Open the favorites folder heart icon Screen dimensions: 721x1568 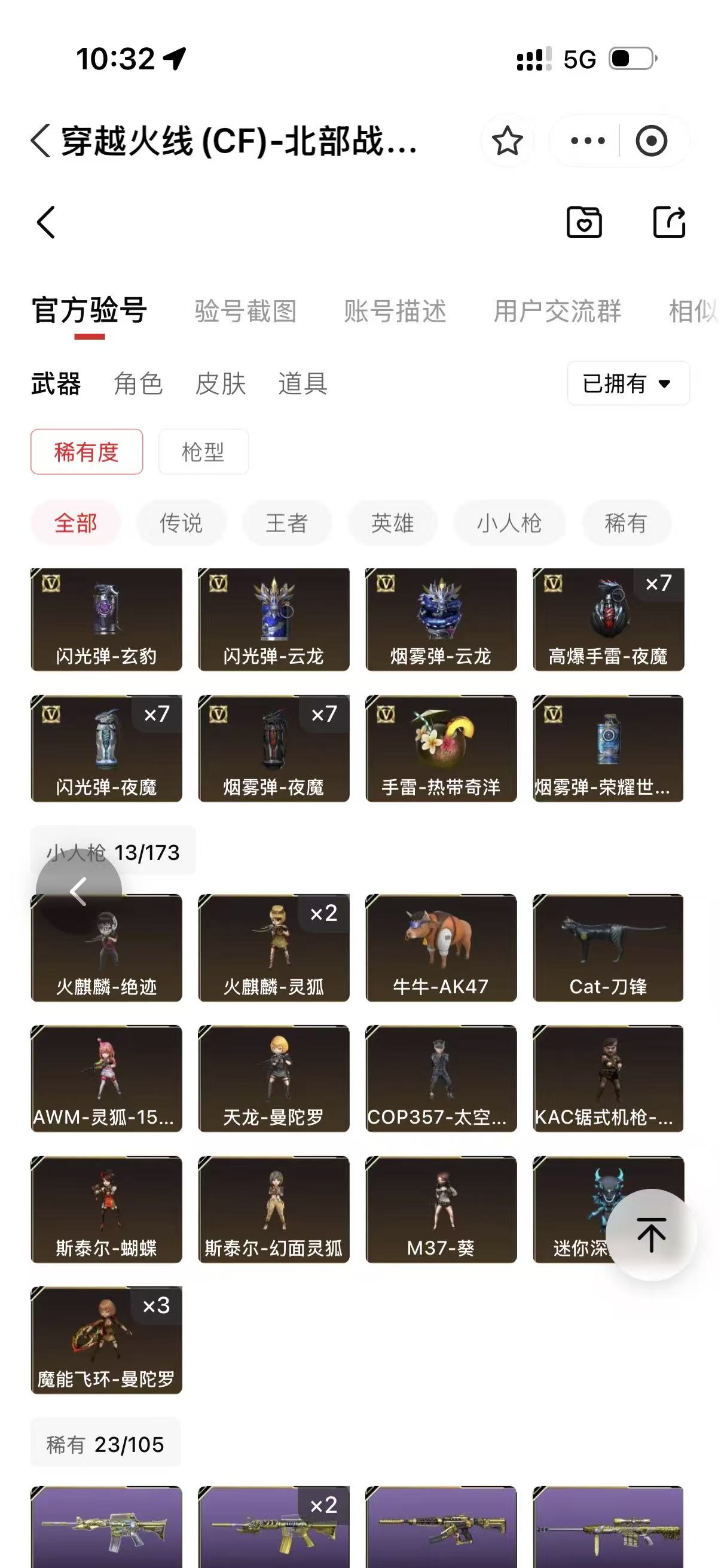click(x=584, y=221)
